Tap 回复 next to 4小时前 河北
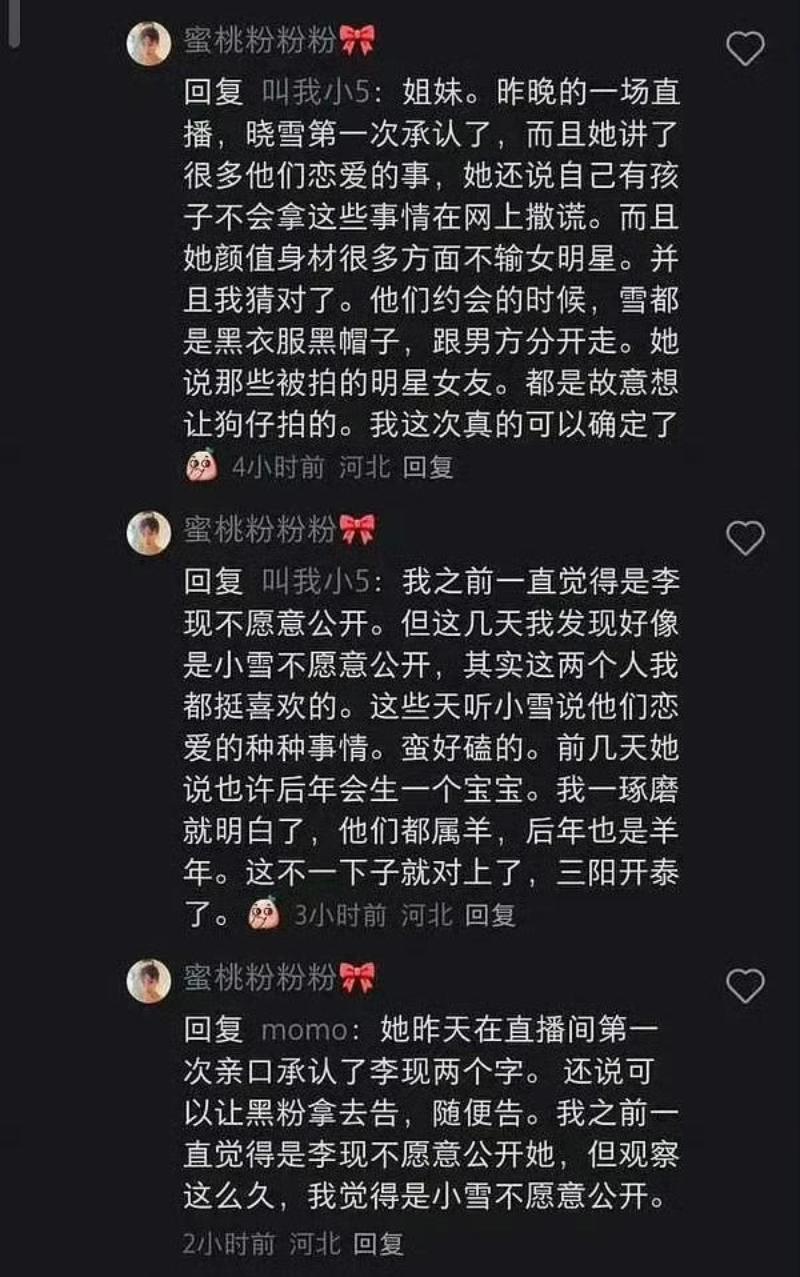 point(428,467)
